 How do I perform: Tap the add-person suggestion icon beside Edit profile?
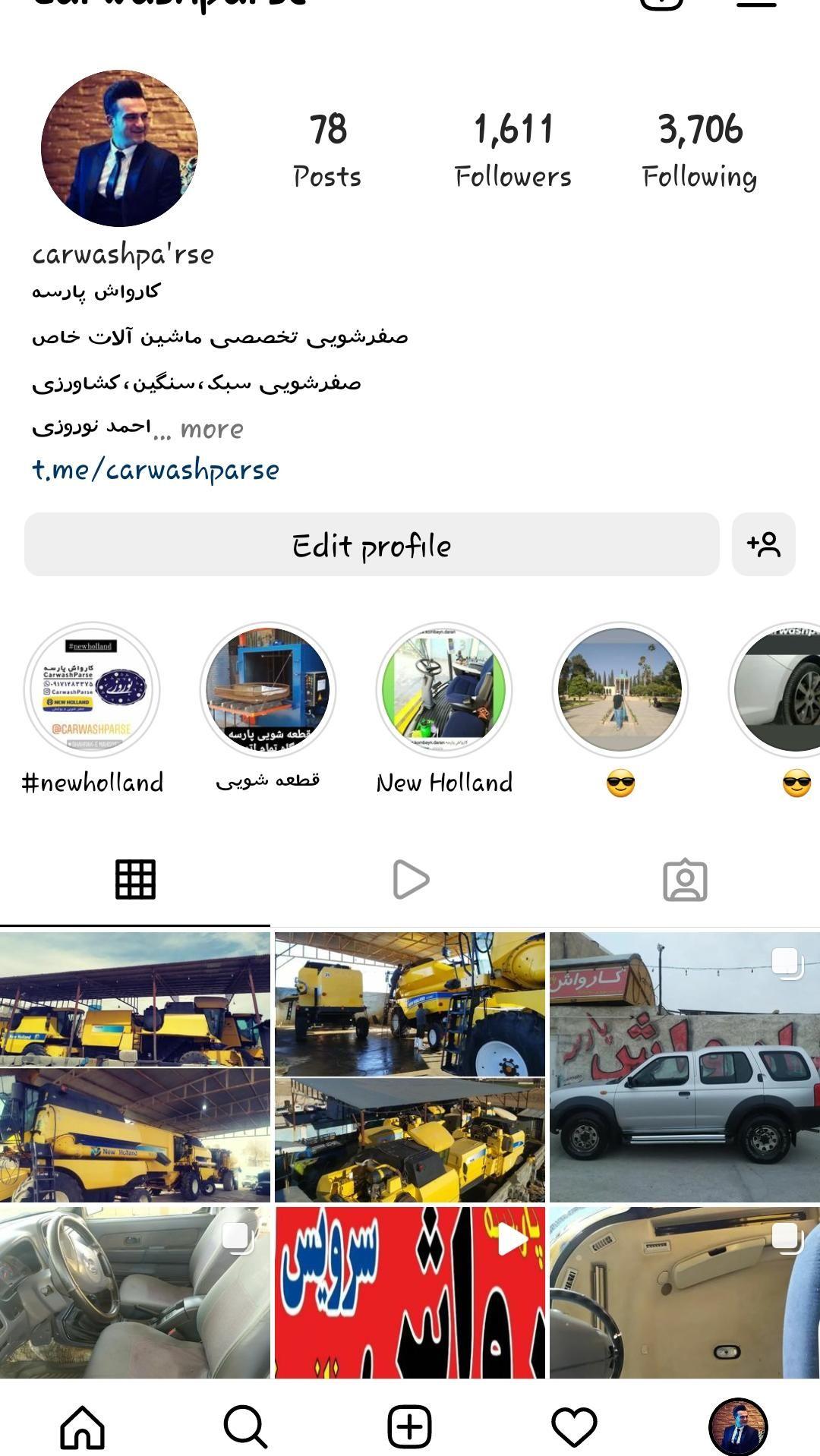764,544
